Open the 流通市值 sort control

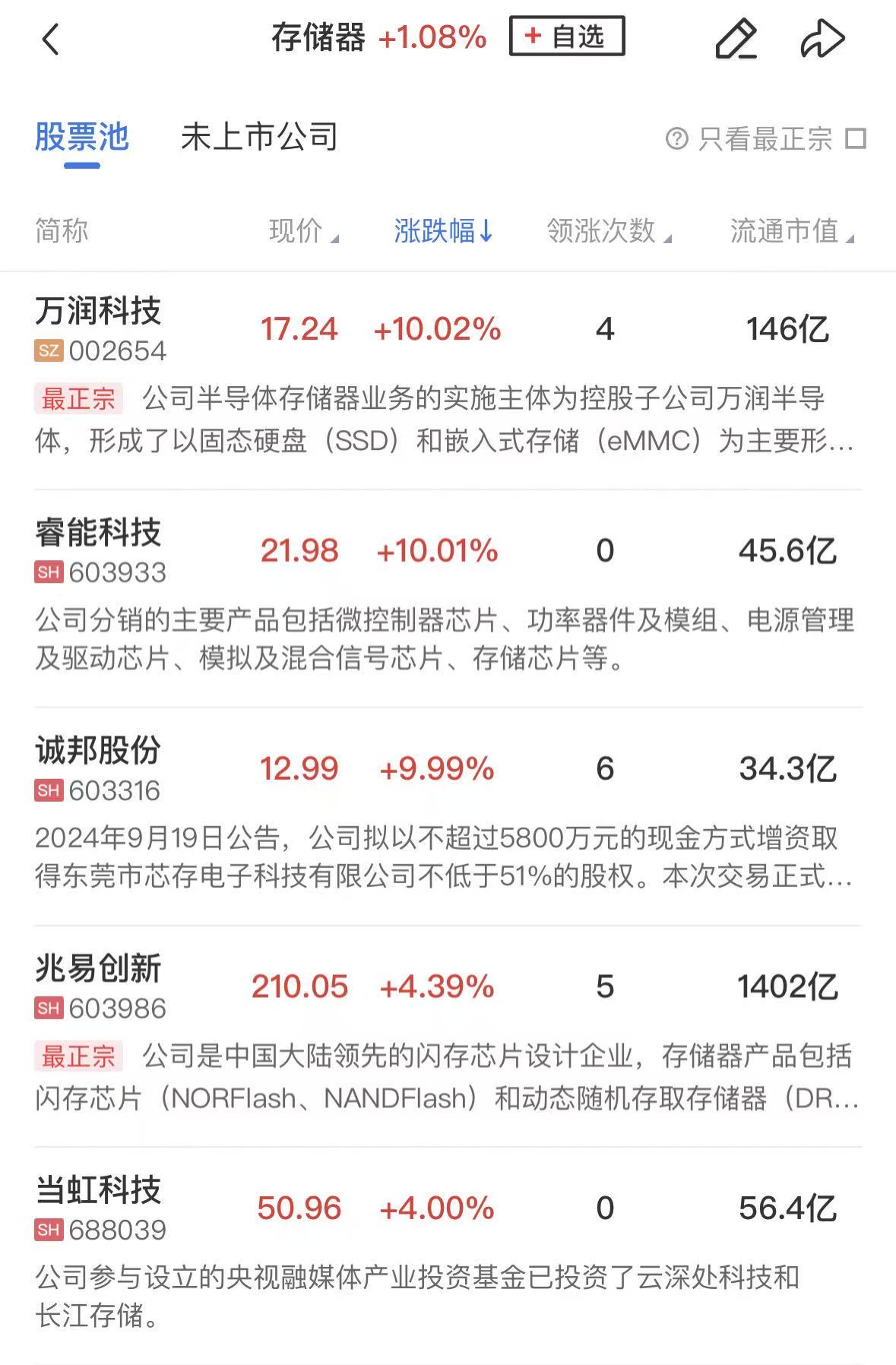(x=787, y=230)
